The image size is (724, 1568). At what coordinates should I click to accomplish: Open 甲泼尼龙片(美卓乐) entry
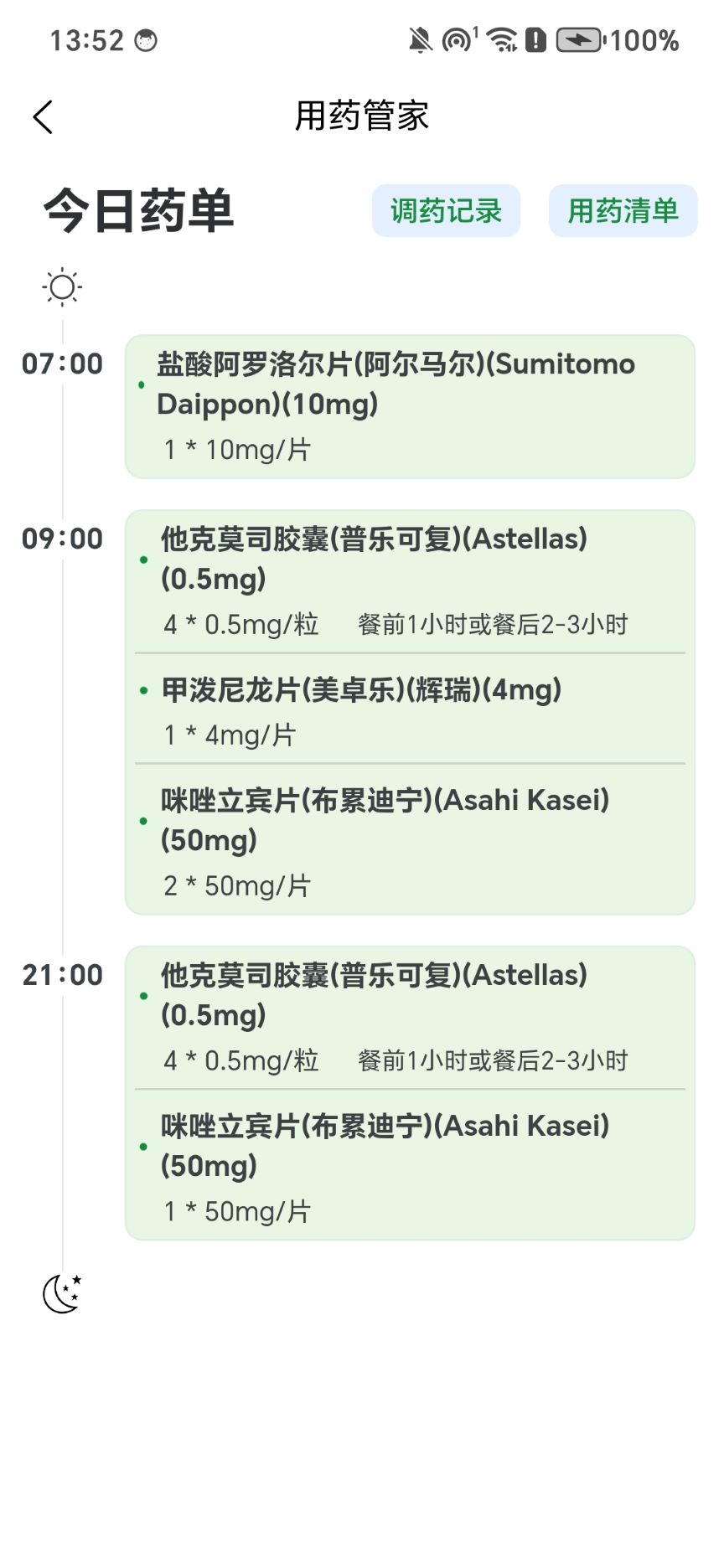[x=410, y=709]
